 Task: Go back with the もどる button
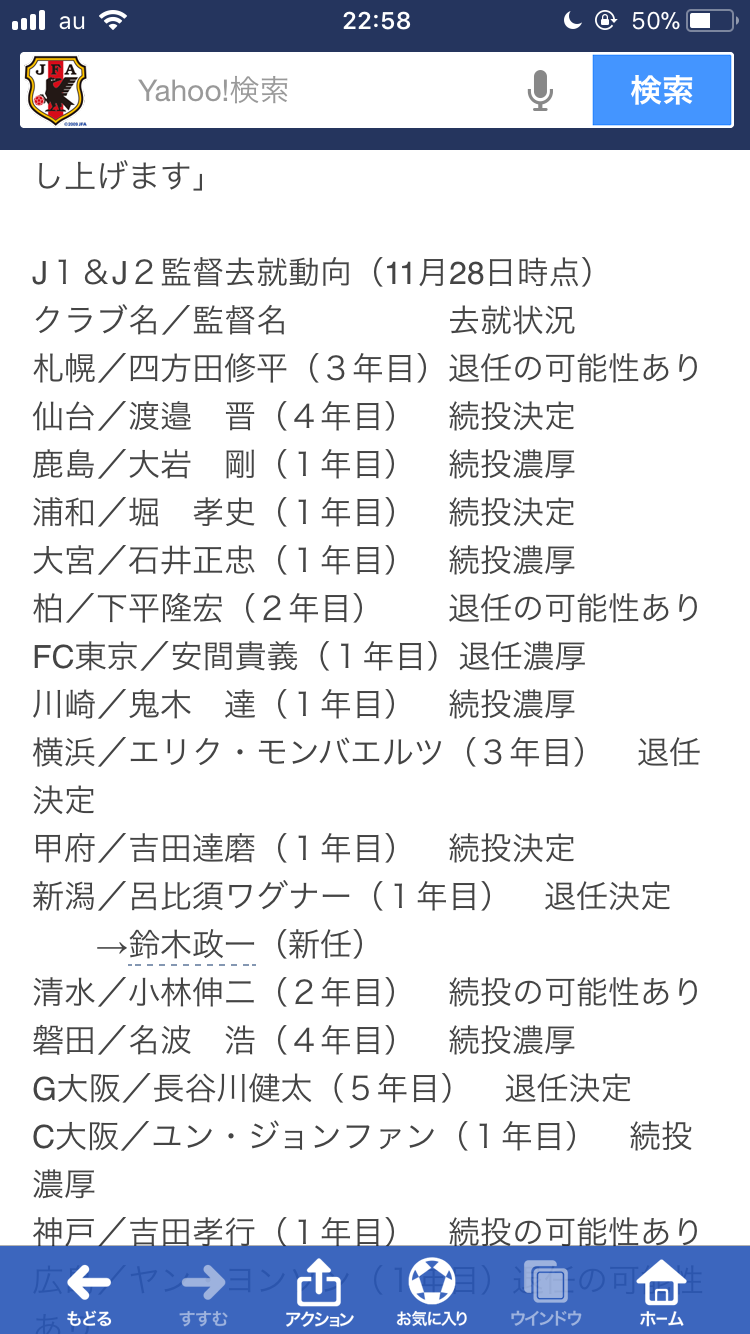89,1292
